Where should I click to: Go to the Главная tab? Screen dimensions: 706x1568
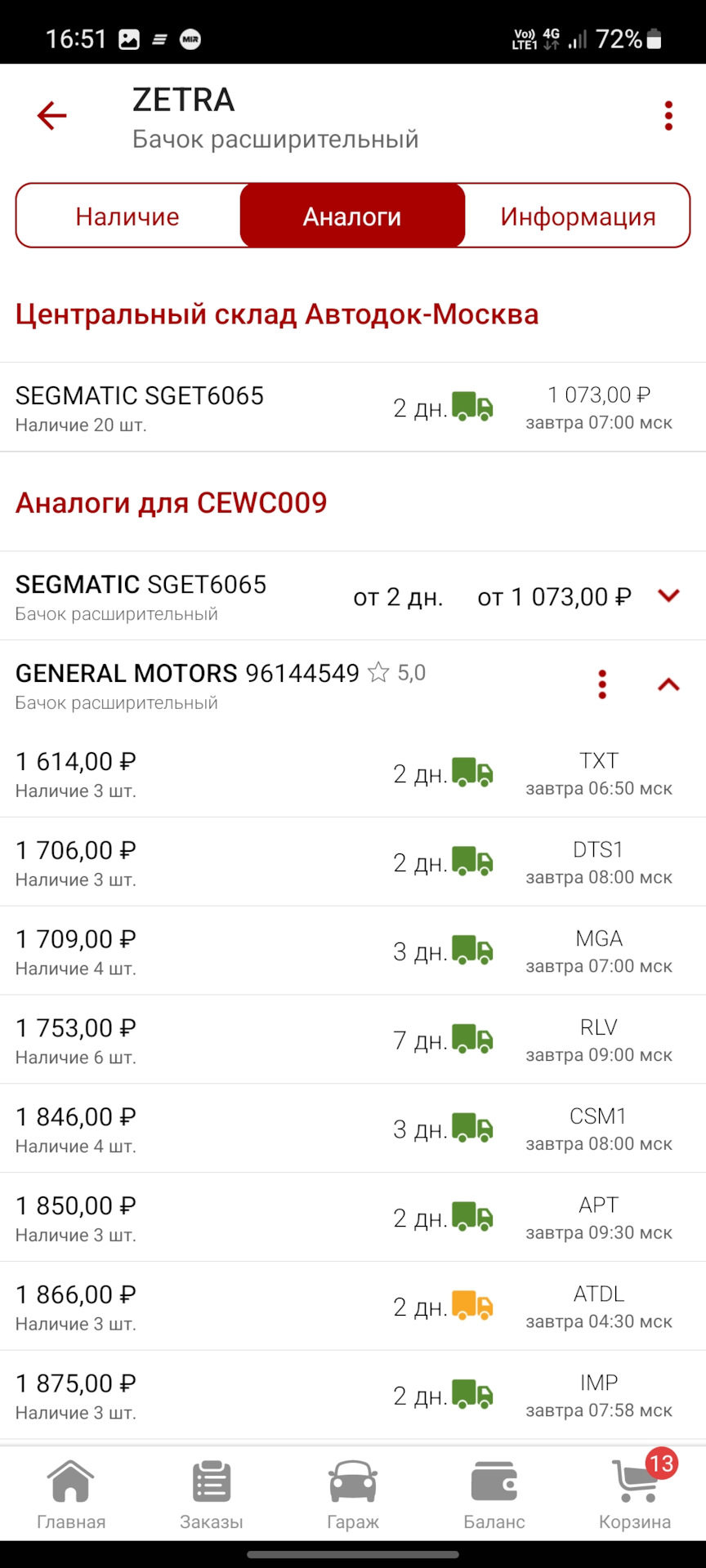(x=71, y=1494)
